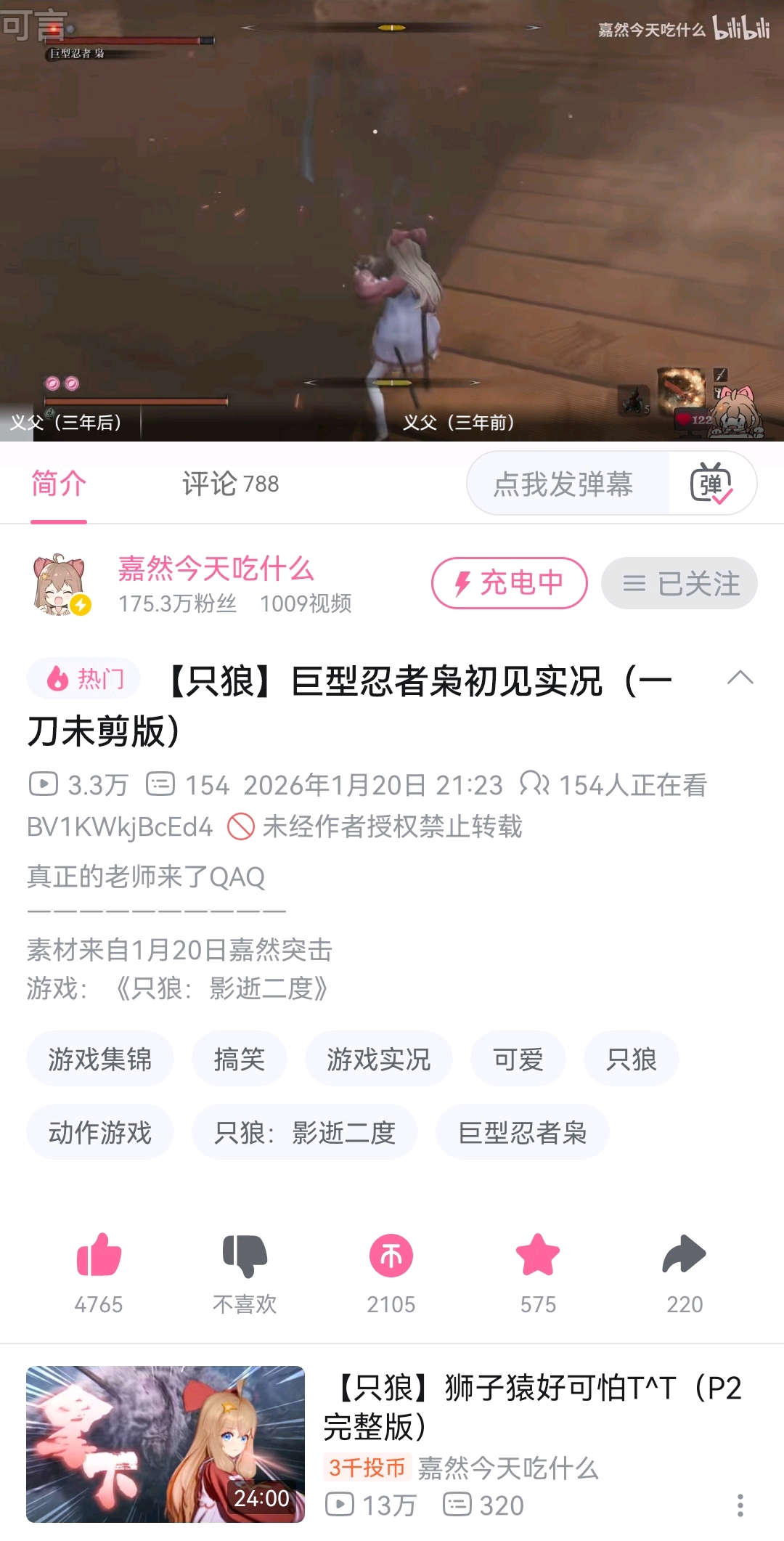
Task: Tap the 已关注 follow button
Action: [x=679, y=583]
